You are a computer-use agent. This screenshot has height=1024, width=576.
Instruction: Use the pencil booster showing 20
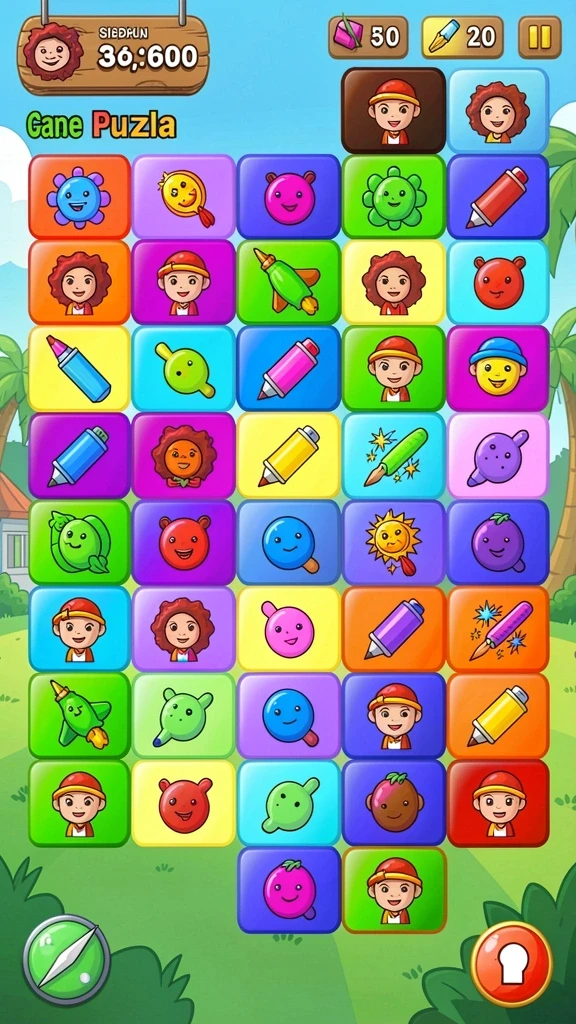[462, 37]
